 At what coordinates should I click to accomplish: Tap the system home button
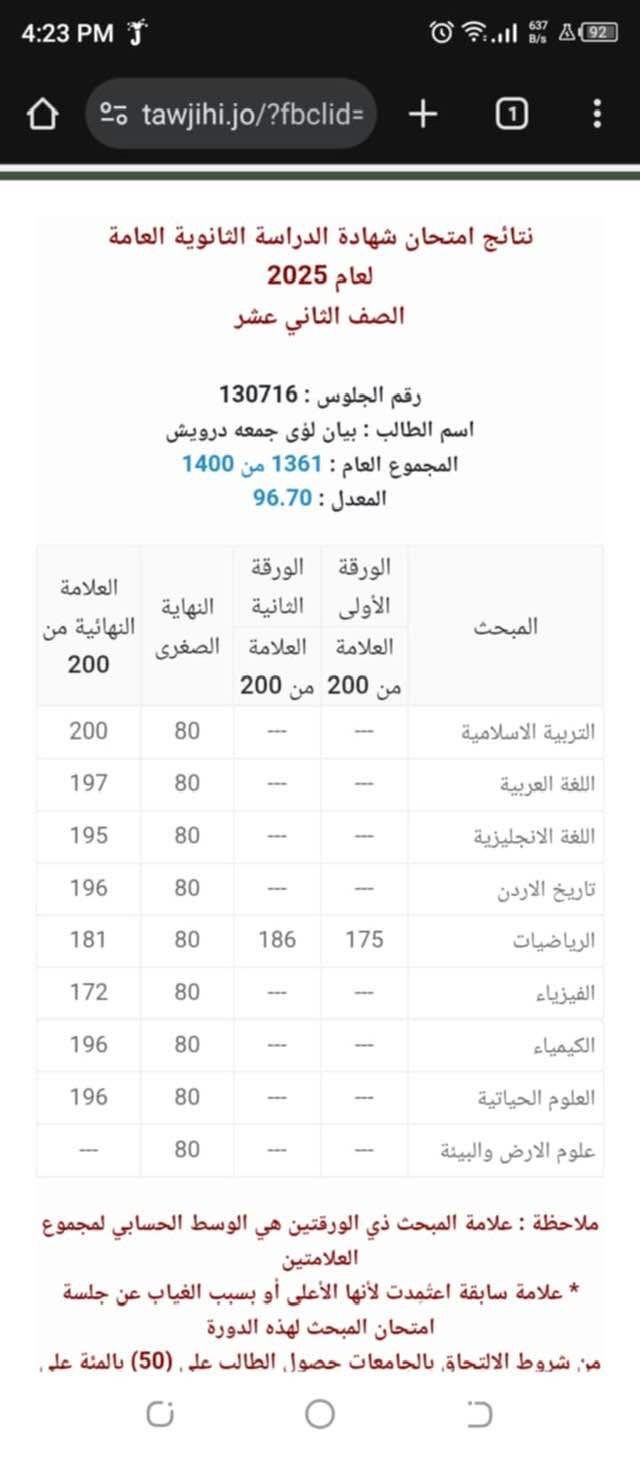pos(320,1413)
